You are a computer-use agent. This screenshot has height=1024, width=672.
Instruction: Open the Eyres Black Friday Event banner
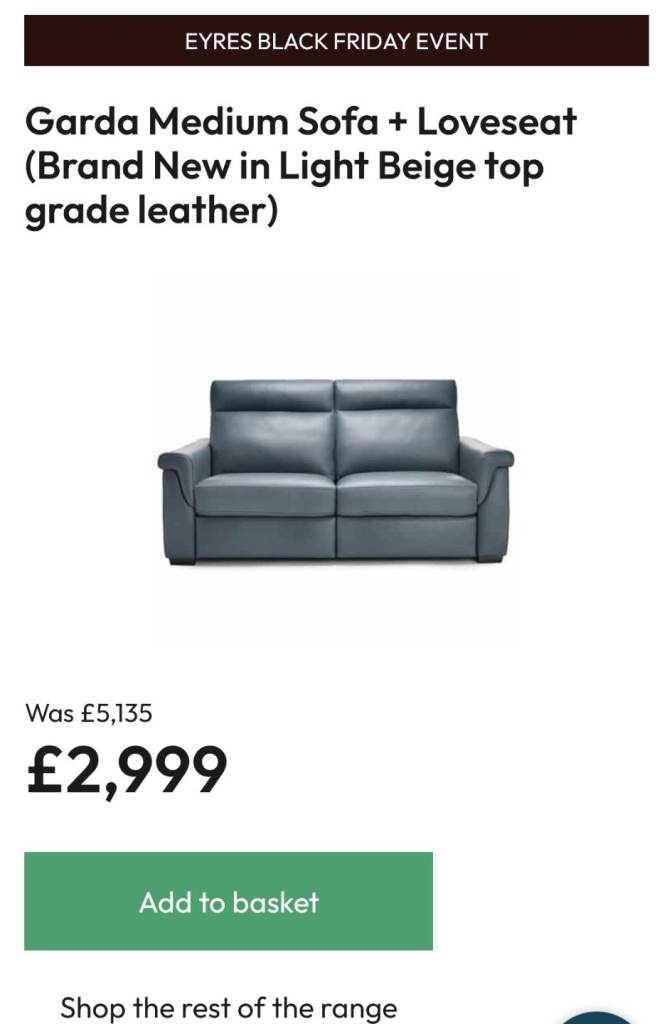(336, 41)
